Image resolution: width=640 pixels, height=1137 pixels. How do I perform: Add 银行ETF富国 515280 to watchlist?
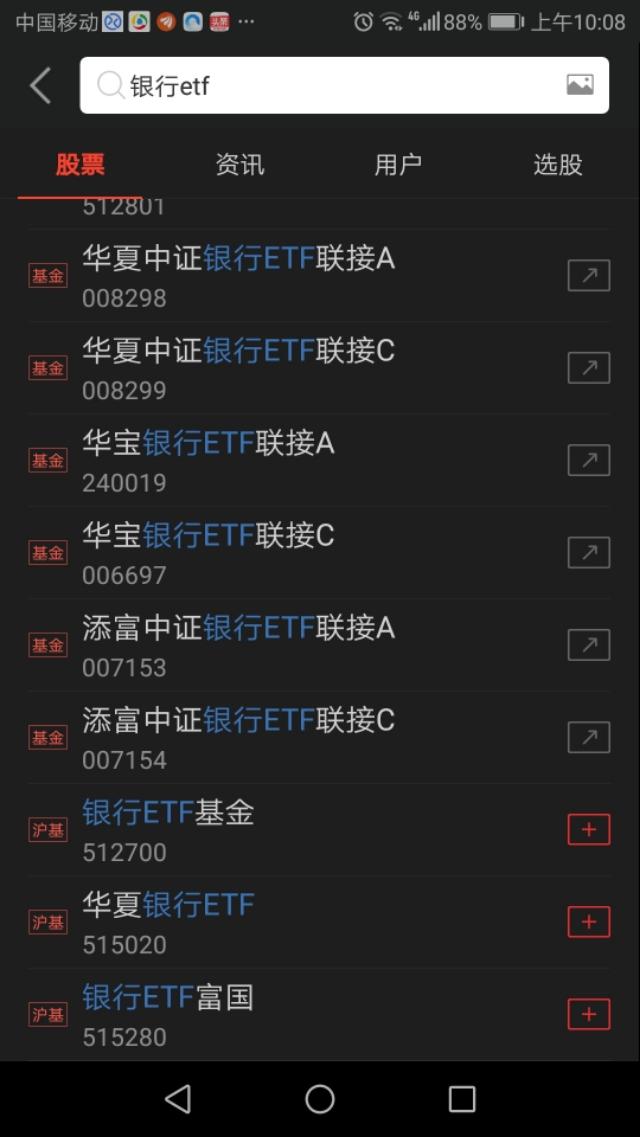[589, 1014]
